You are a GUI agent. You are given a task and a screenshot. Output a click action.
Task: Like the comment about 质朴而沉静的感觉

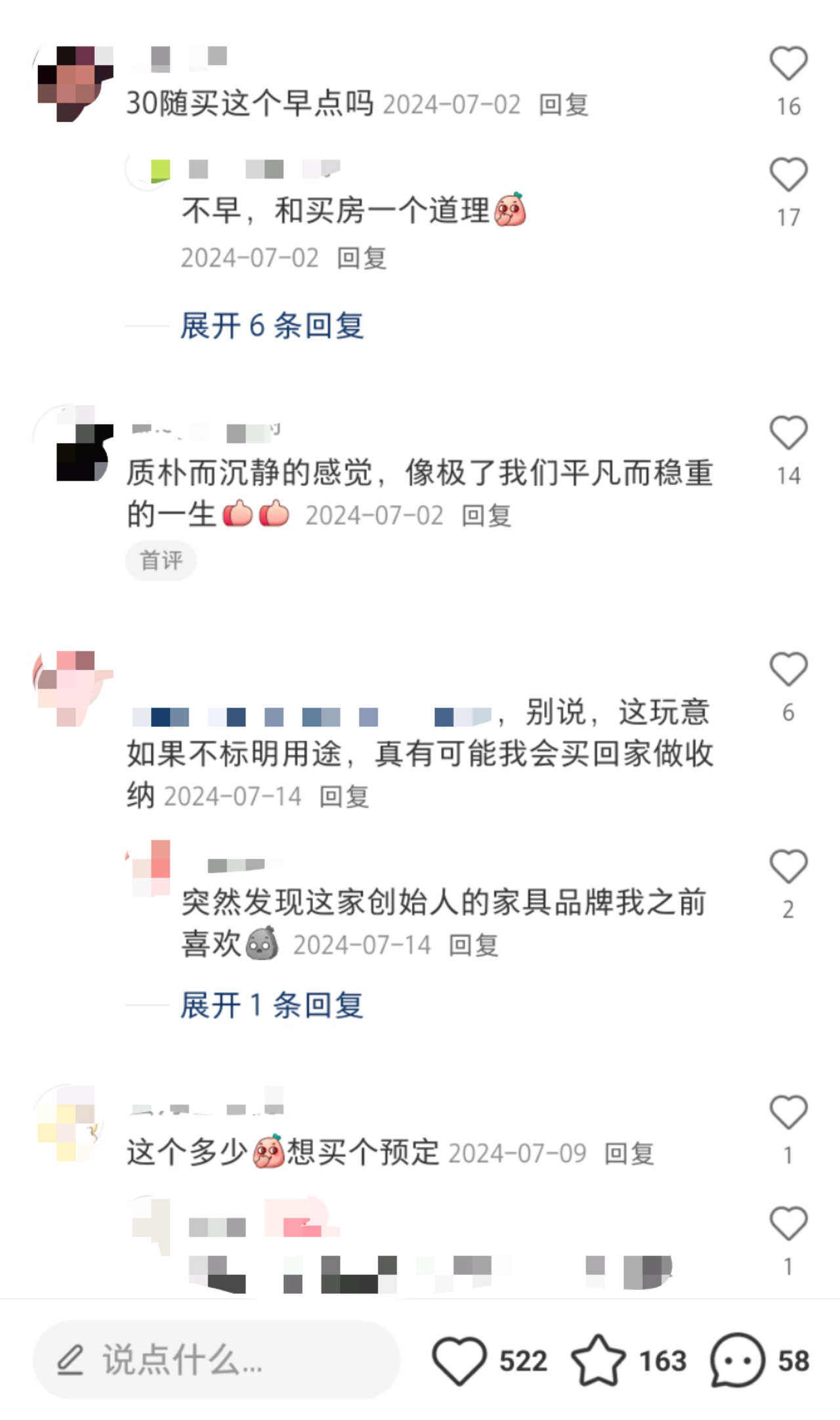[788, 433]
